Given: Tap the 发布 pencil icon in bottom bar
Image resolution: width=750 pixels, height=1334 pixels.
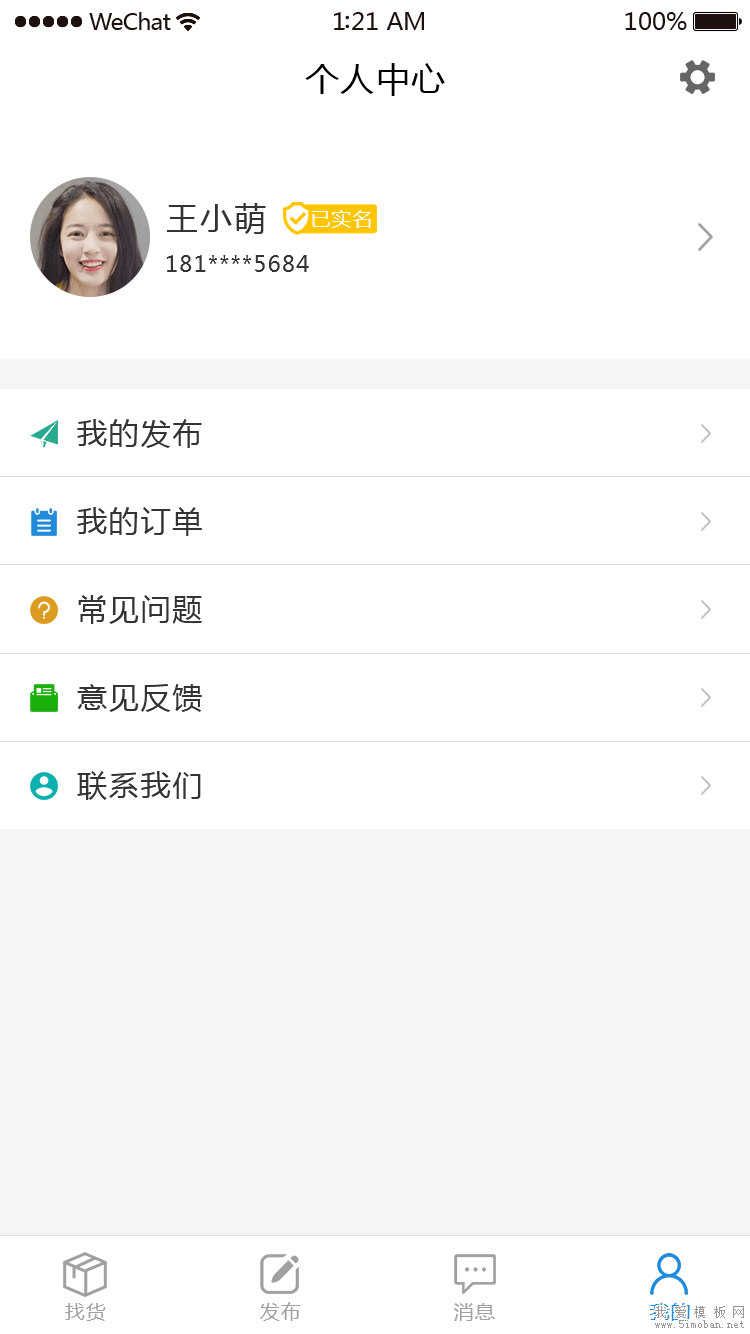Looking at the screenshot, I should point(279,1272).
